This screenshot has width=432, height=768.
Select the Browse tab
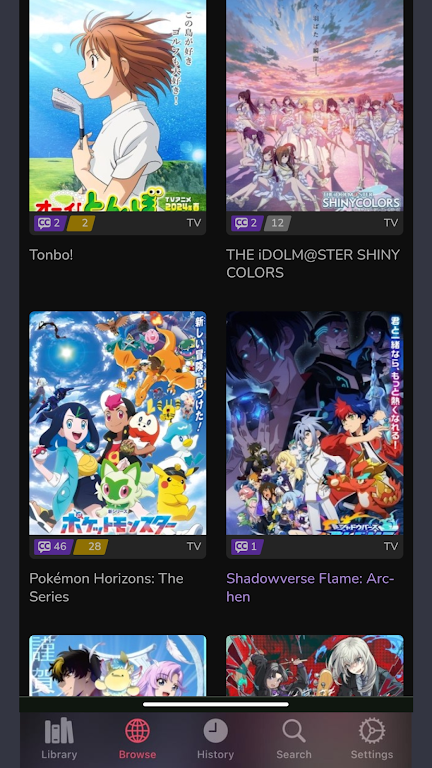[137, 739]
